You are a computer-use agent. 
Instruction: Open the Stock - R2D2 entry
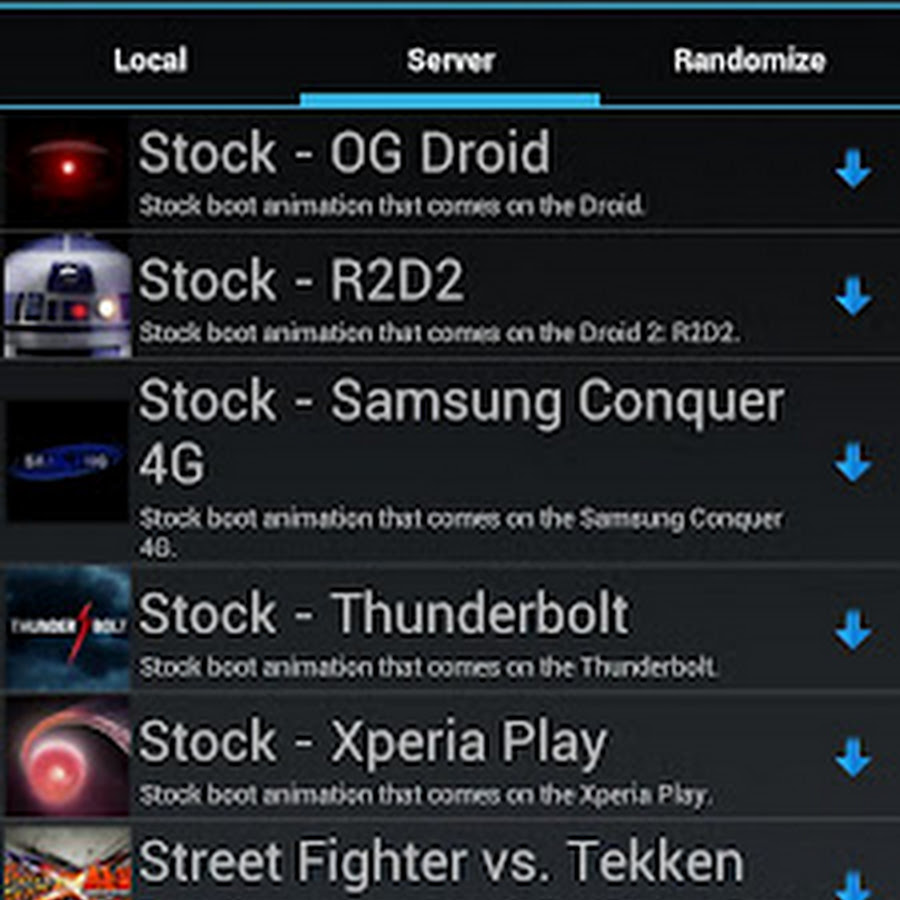coord(400,296)
